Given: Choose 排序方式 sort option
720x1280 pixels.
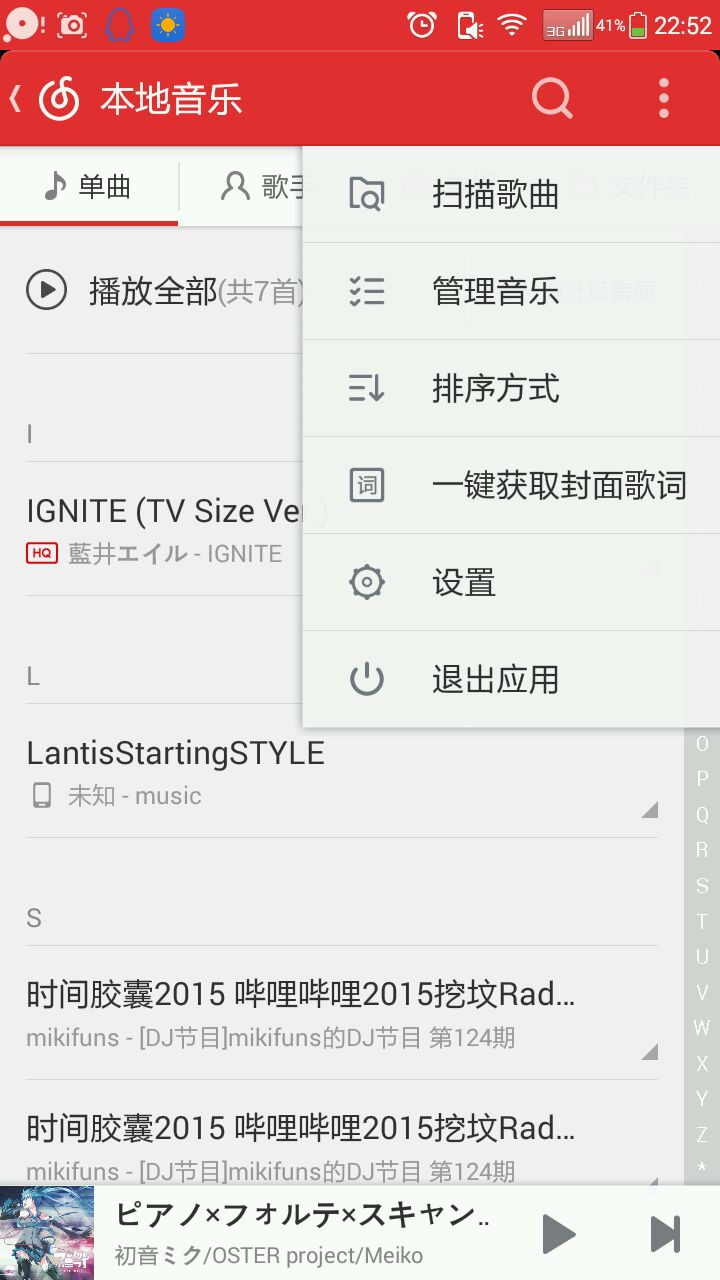Looking at the screenshot, I should click(x=495, y=389).
